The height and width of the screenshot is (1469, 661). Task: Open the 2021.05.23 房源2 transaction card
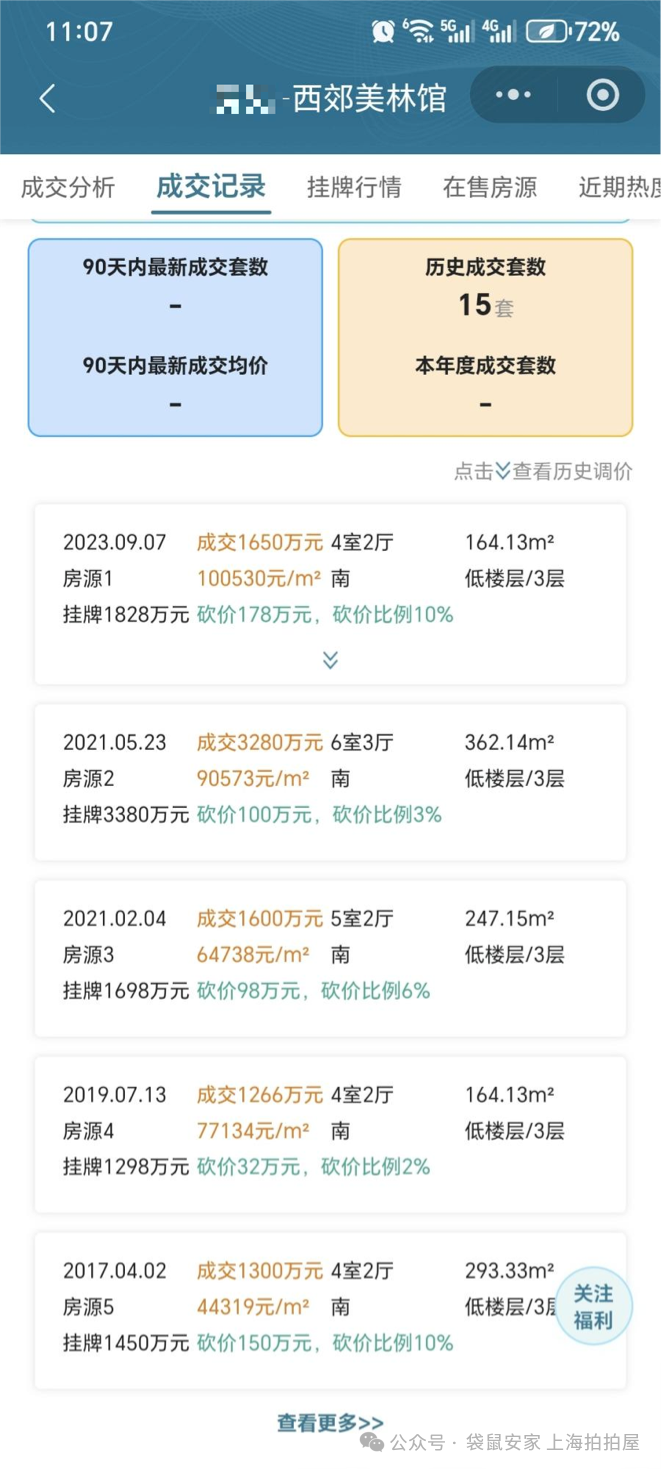[330, 780]
